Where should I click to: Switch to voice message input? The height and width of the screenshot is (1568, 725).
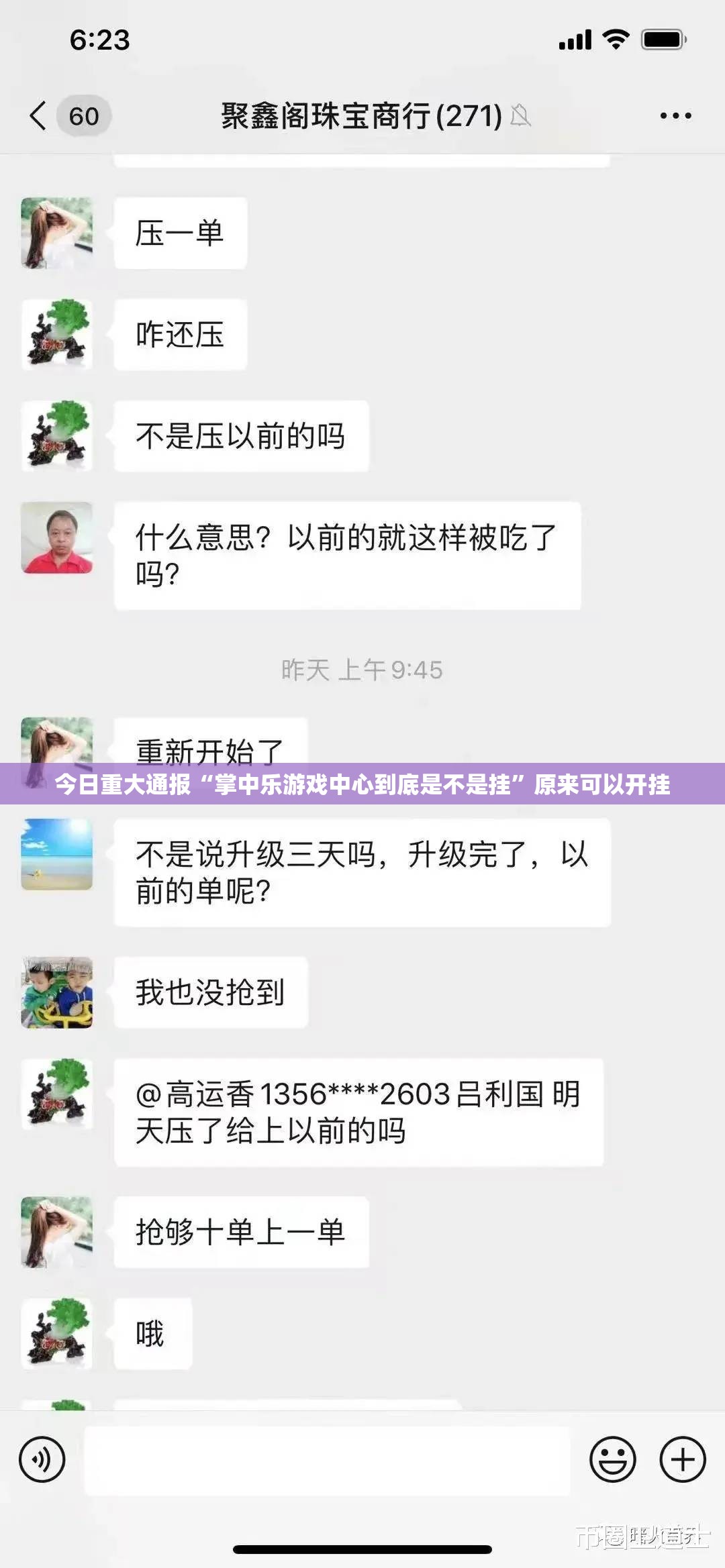pyautogui.click(x=42, y=1459)
